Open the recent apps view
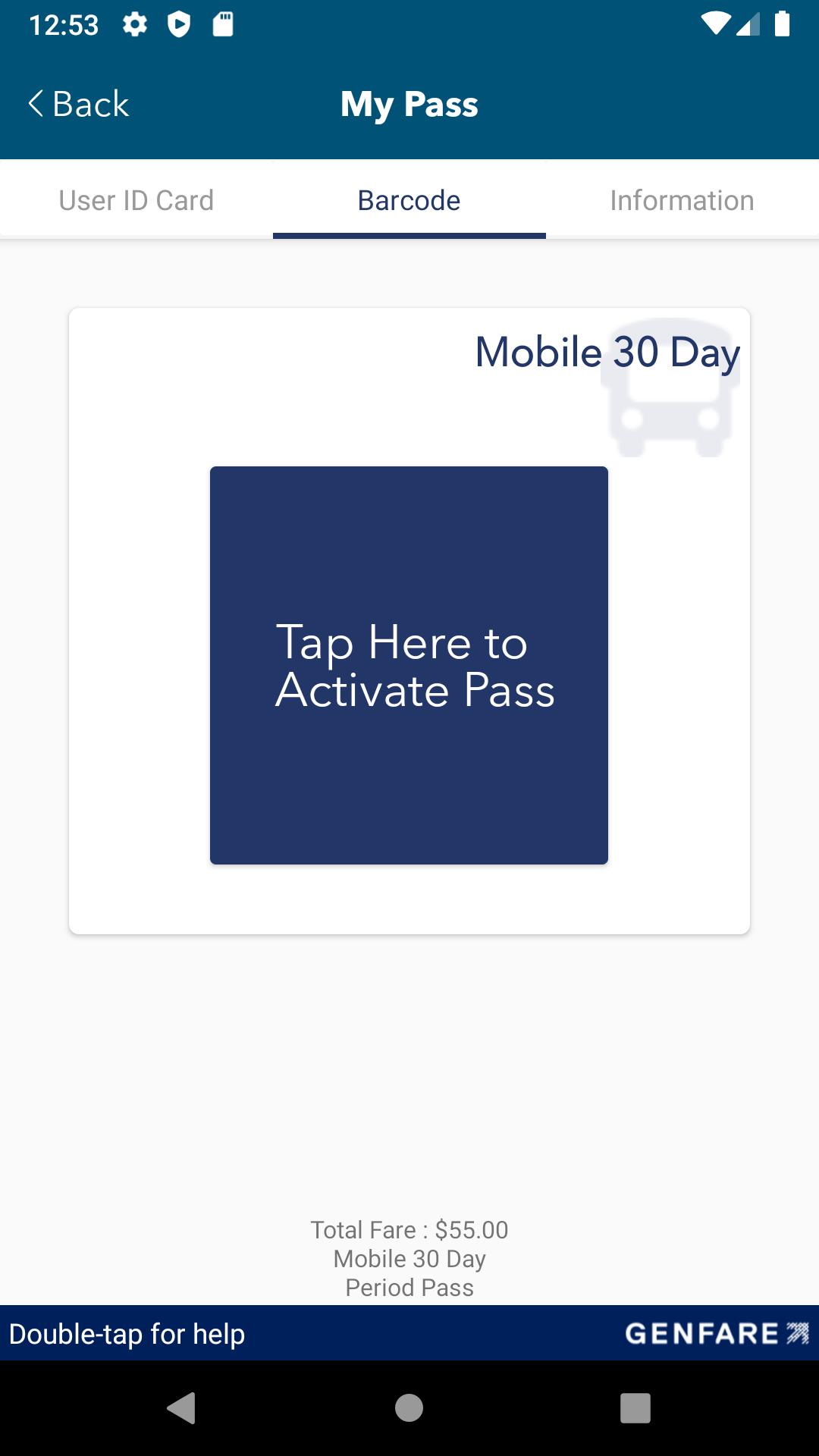 click(x=635, y=1408)
